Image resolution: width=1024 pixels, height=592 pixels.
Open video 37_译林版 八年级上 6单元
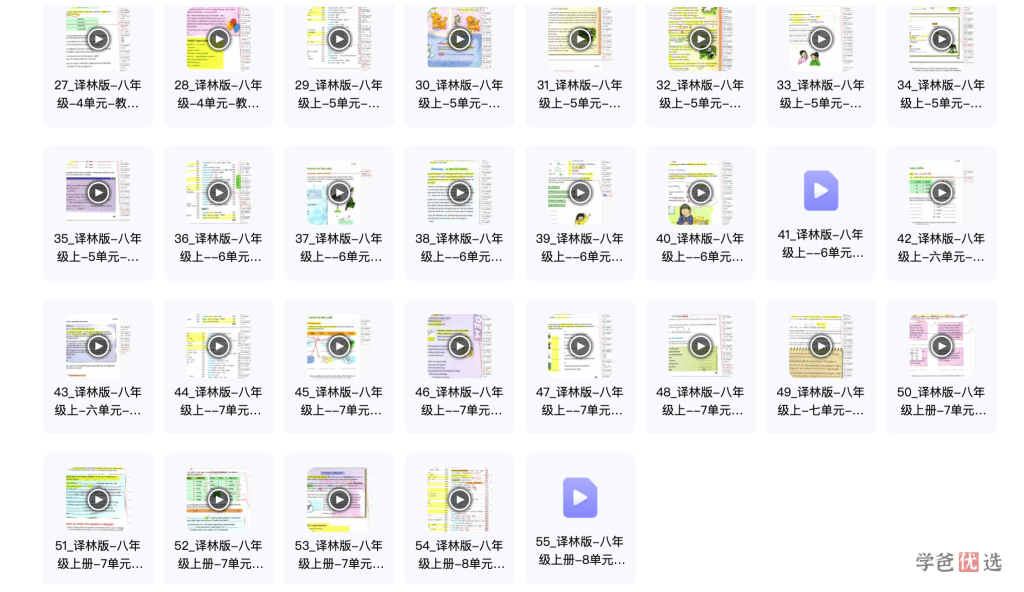click(339, 192)
